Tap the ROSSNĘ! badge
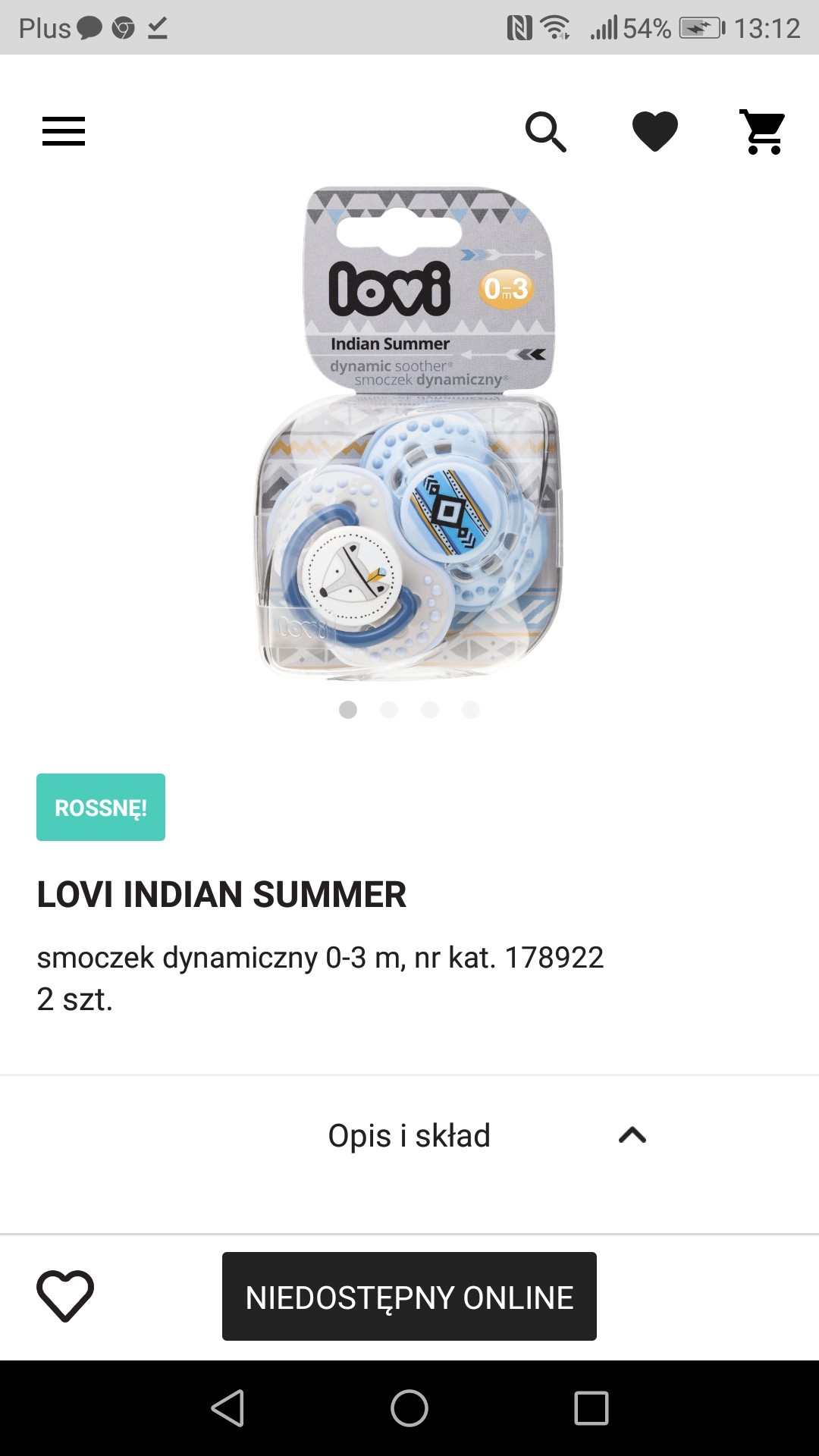The height and width of the screenshot is (1456, 819). click(101, 807)
